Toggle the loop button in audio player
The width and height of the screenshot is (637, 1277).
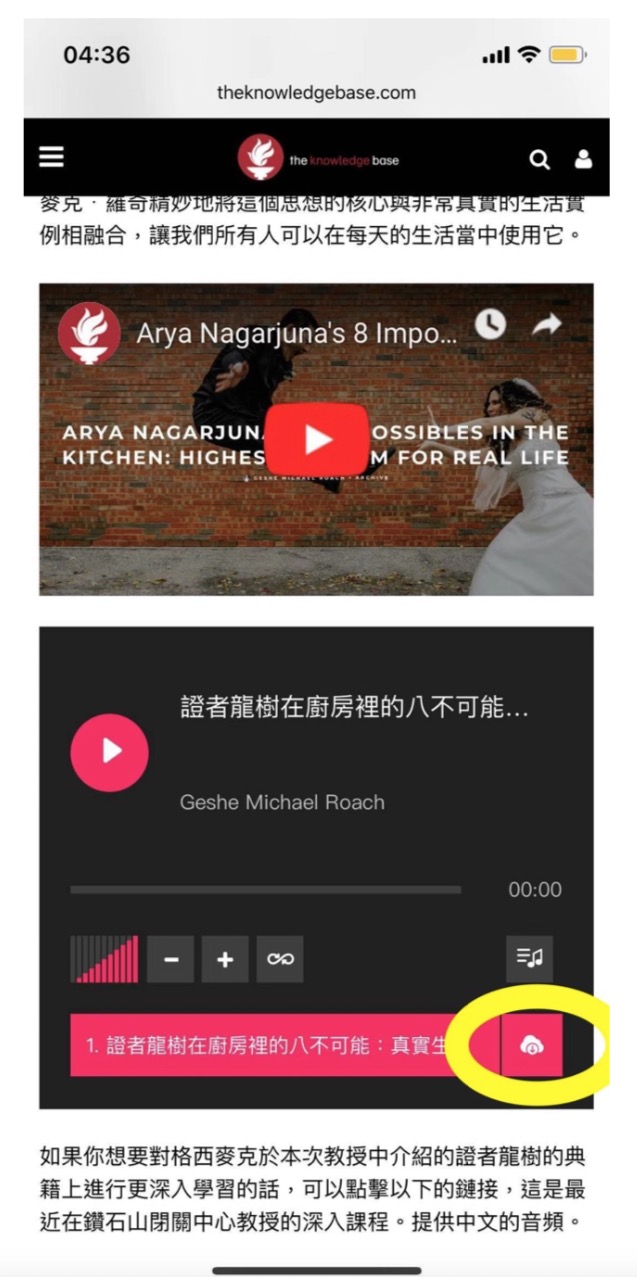[x=279, y=960]
